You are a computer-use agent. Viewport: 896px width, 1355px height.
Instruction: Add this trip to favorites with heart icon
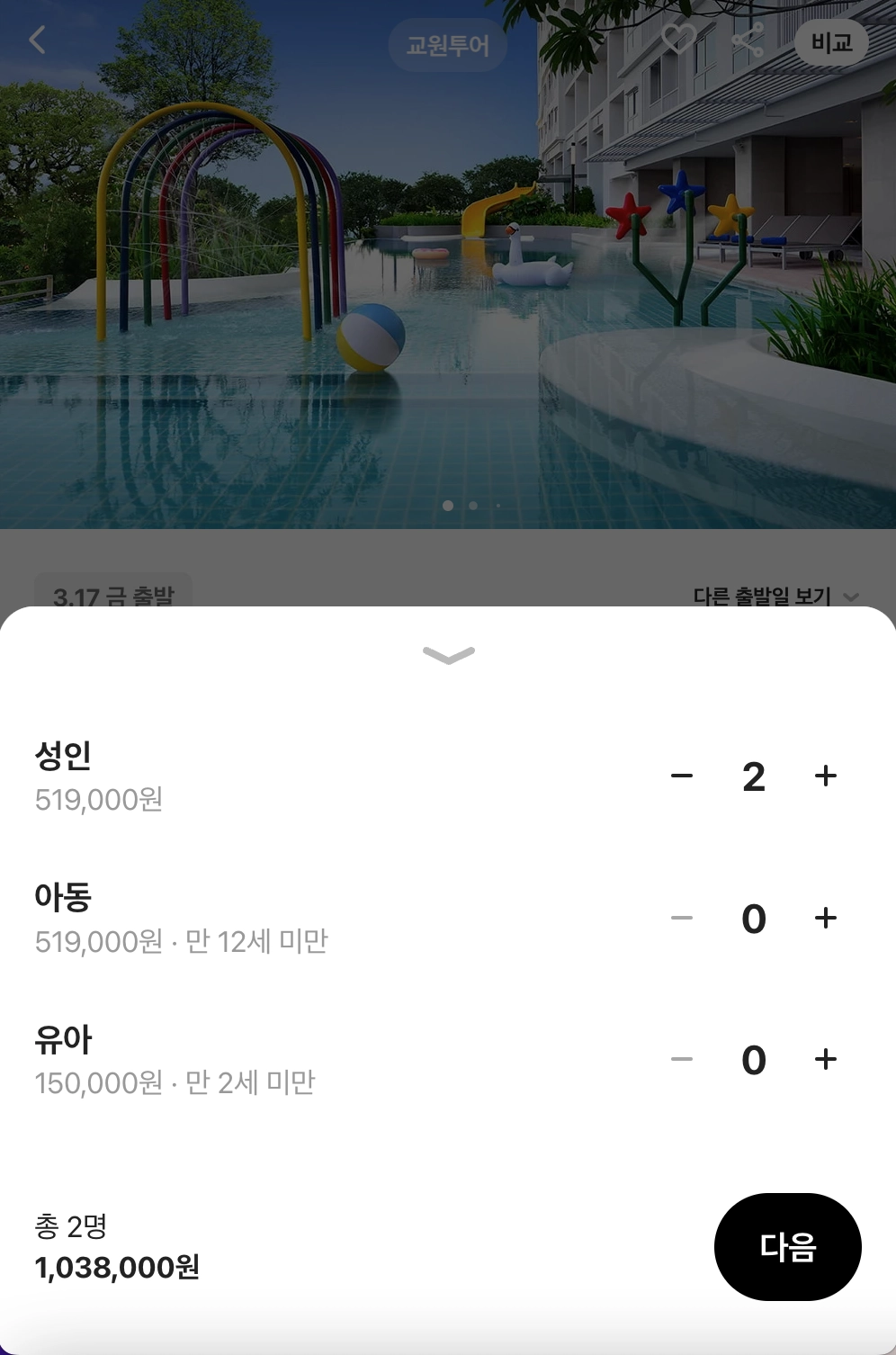point(678,40)
